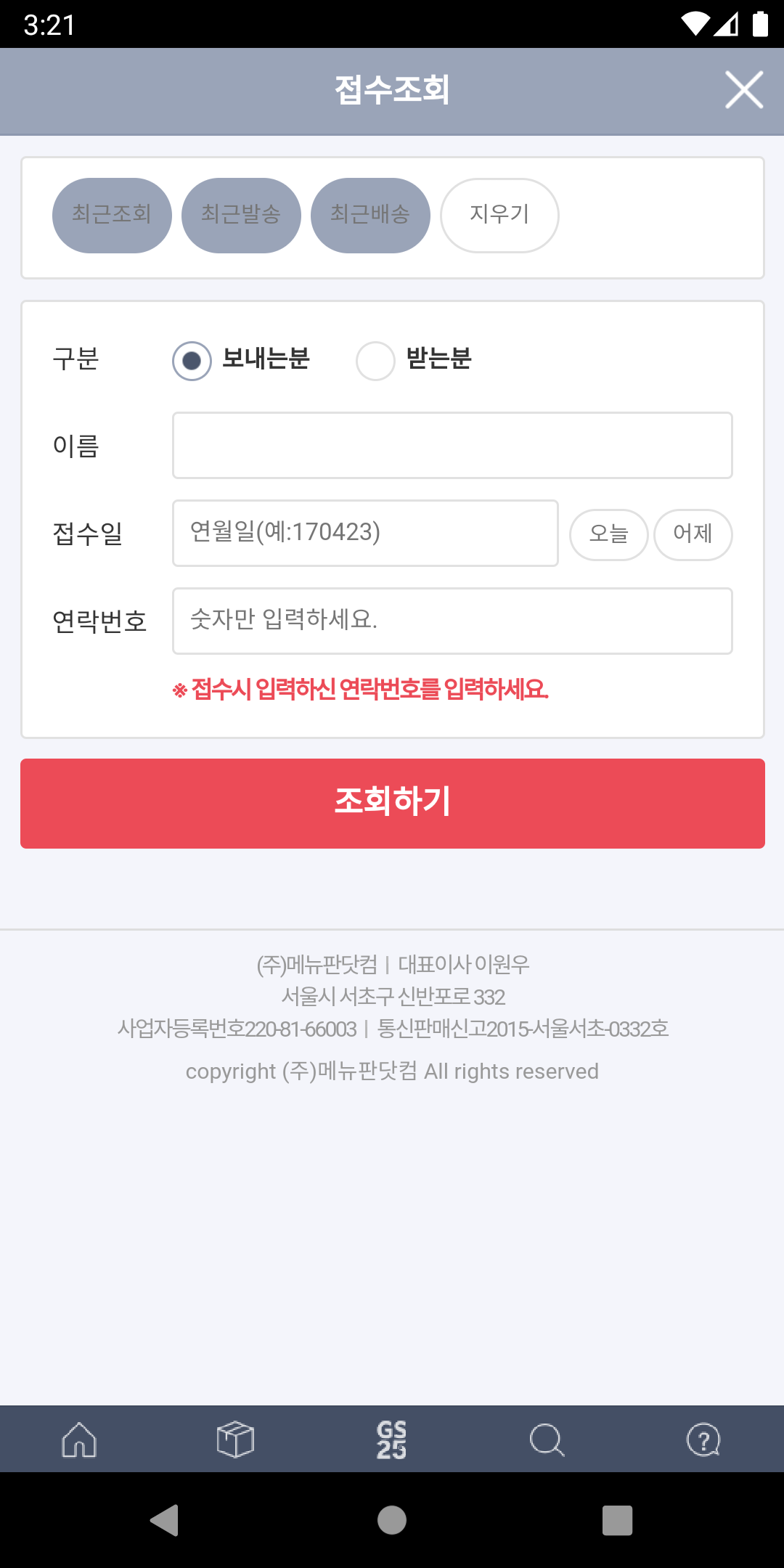Select the 보내는분 radio option

click(x=192, y=361)
